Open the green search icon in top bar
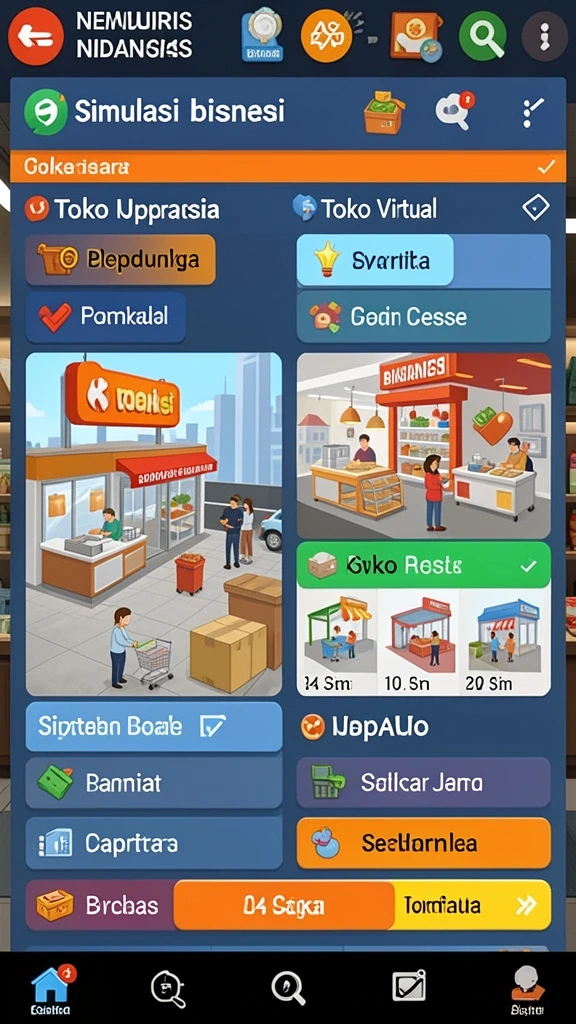576x1024 pixels. (x=483, y=36)
